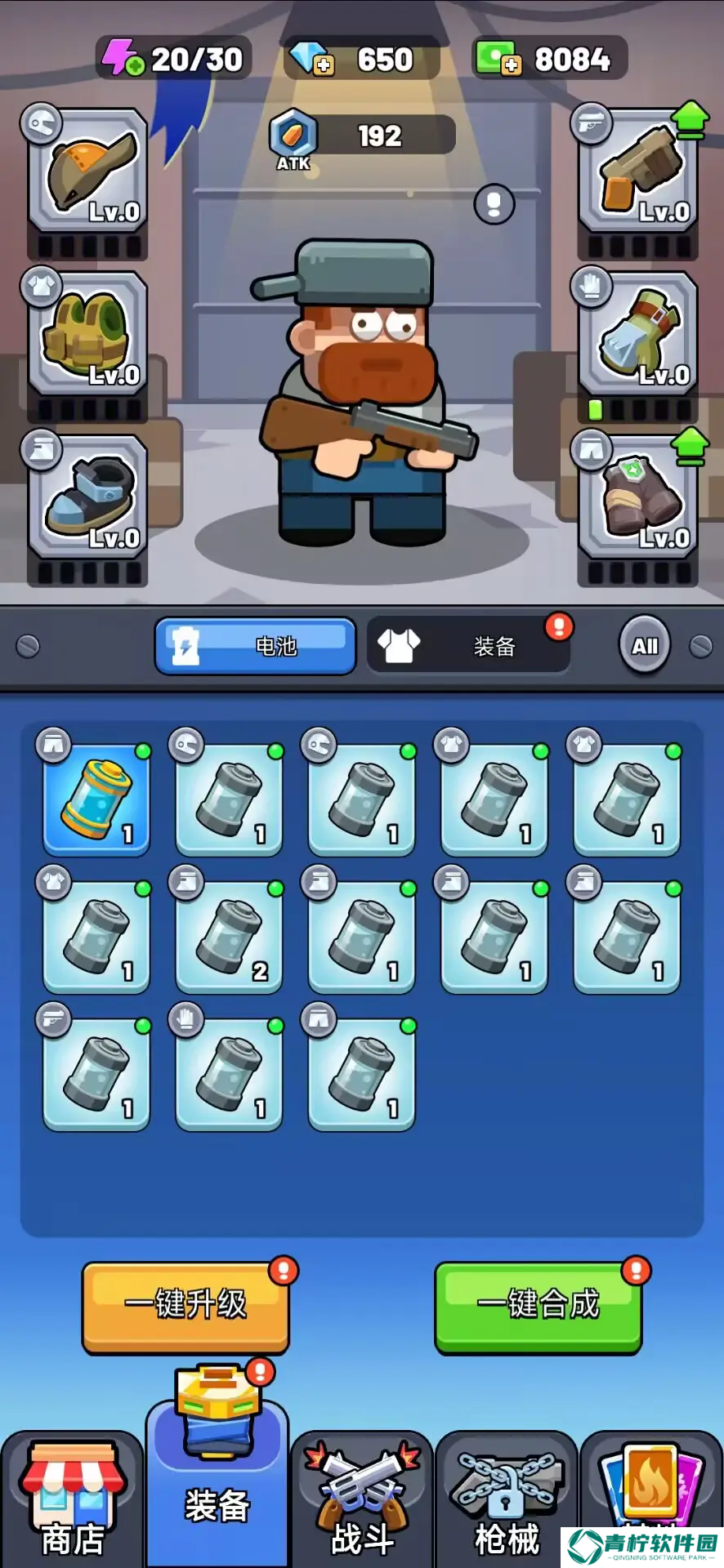Switch to the 电池 battery tab
724x1568 pixels.
pyautogui.click(x=255, y=646)
